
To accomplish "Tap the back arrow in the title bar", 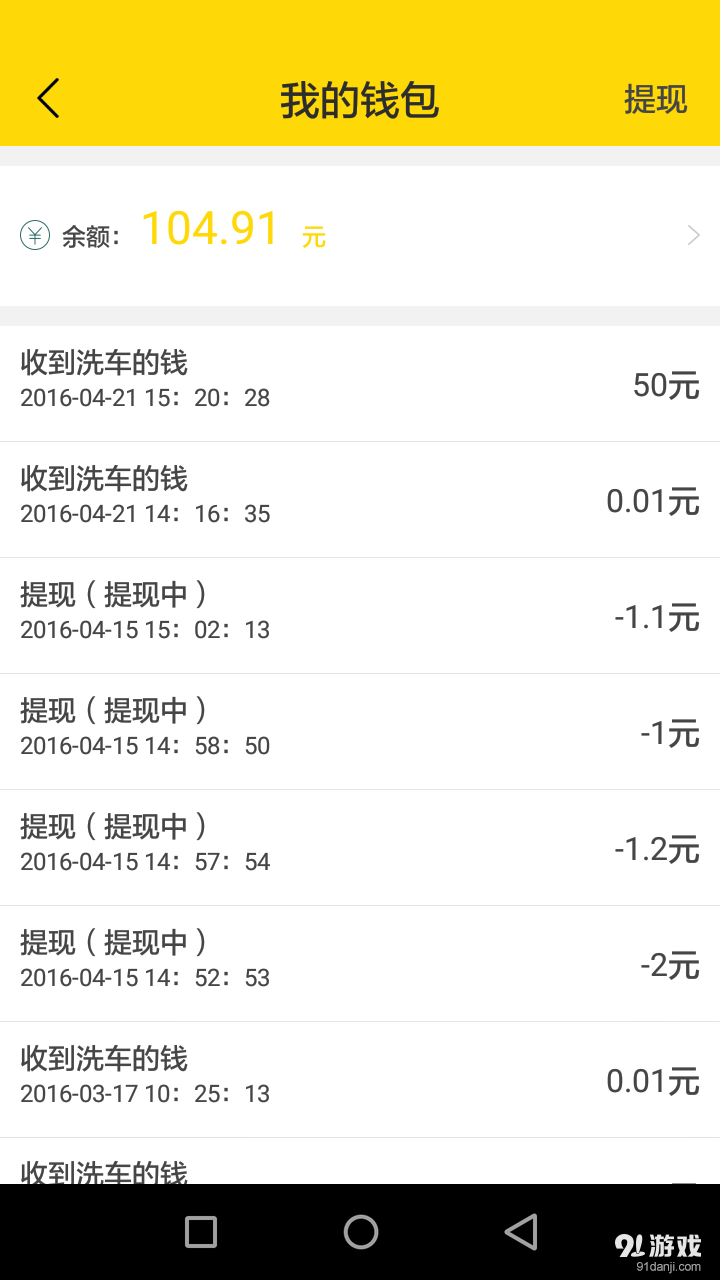I will [48, 99].
